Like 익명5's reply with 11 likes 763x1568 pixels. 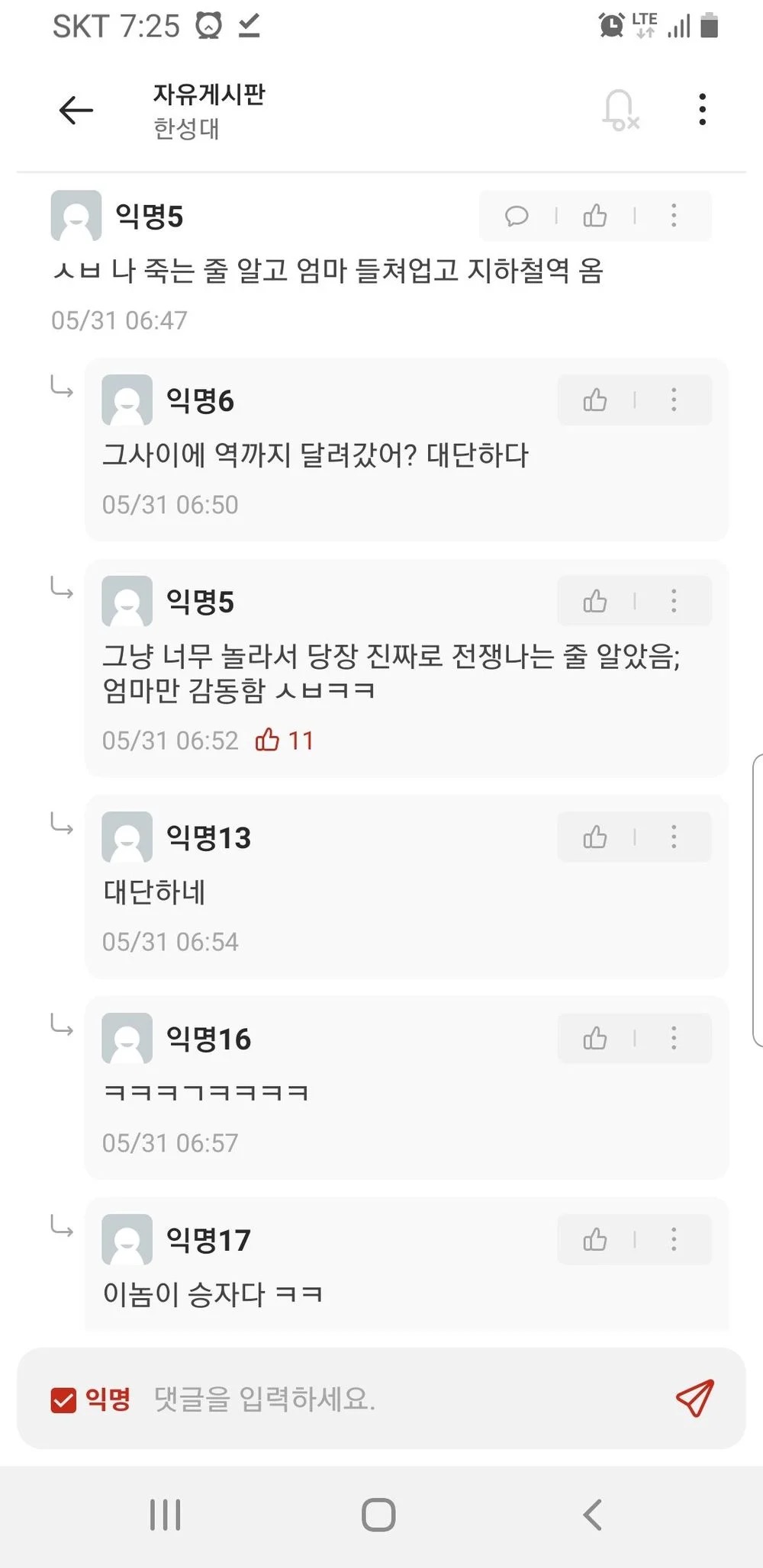tap(595, 602)
